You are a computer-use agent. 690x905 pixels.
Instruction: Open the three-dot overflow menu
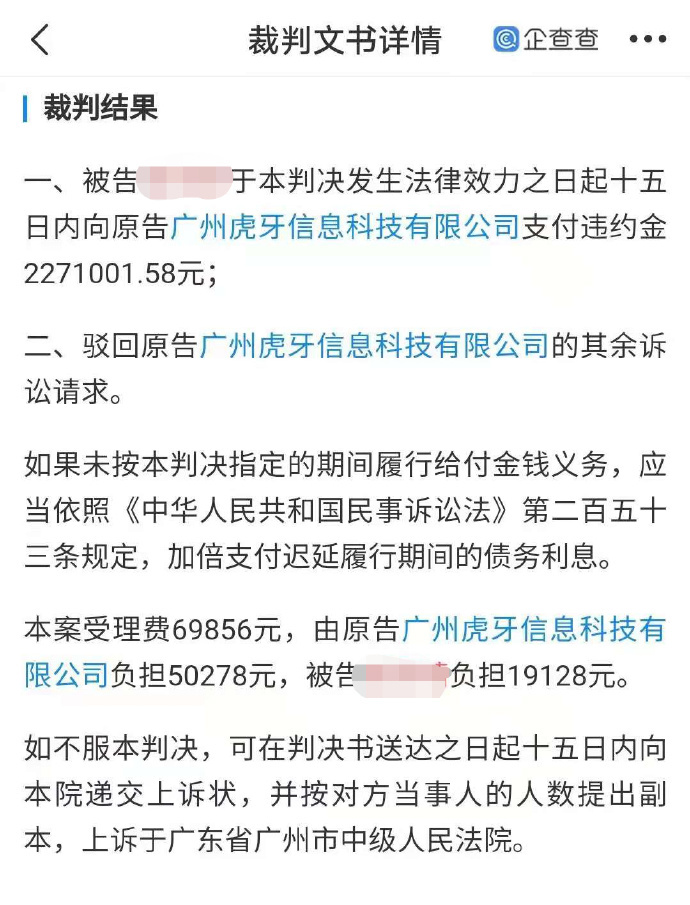[647, 40]
